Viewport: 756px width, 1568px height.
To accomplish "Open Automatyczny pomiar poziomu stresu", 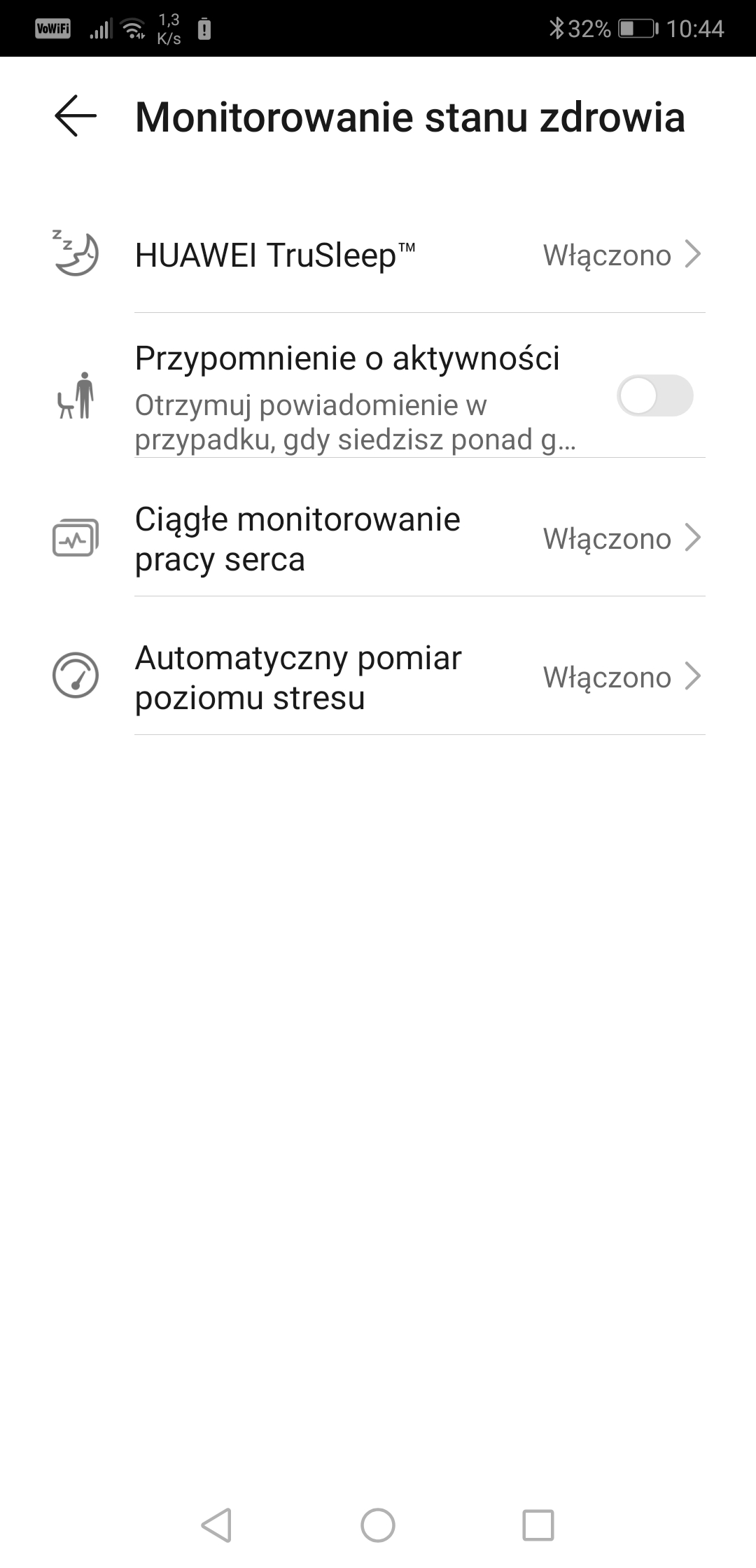I will pyautogui.click(x=378, y=678).
